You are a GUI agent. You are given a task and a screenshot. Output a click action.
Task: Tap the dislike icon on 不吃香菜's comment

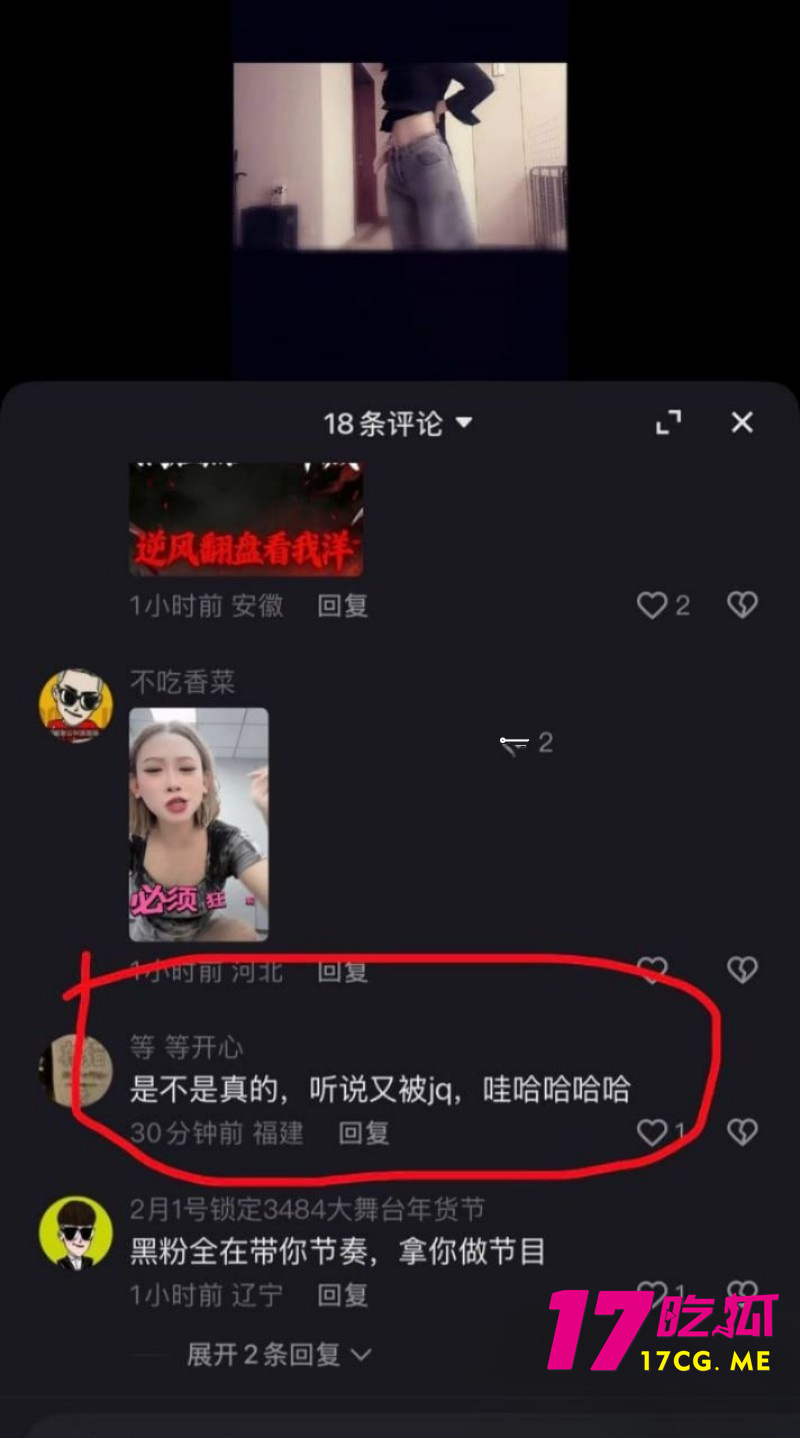point(740,970)
